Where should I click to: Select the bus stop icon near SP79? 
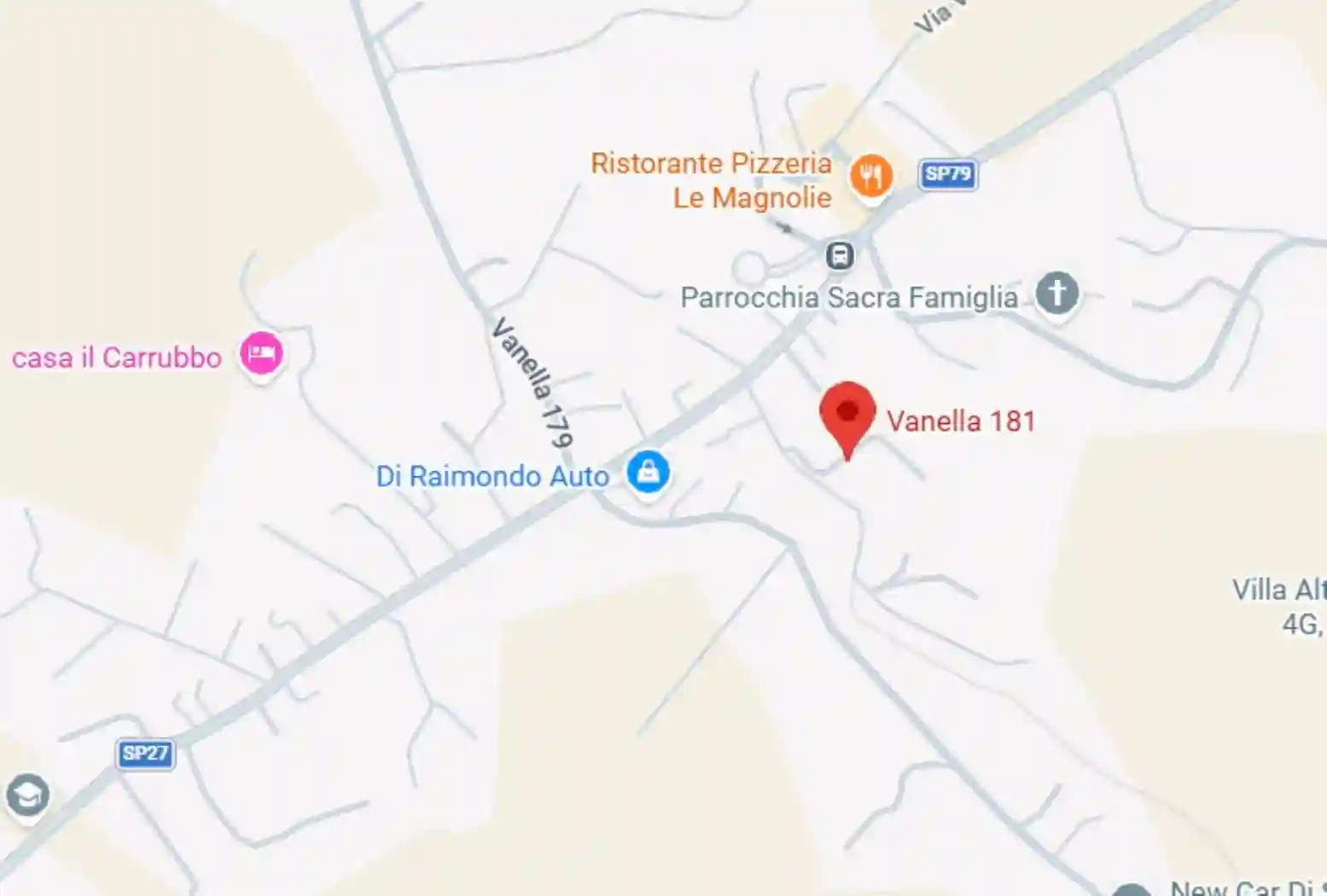point(840,255)
